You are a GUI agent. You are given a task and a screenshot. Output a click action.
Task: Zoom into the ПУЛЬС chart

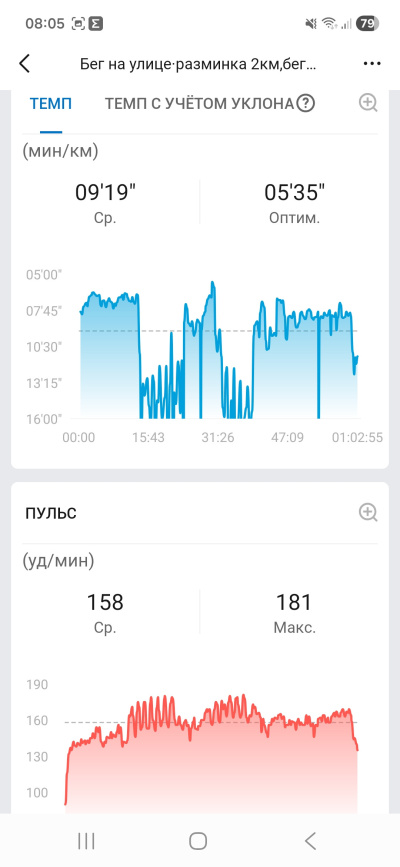368,512
